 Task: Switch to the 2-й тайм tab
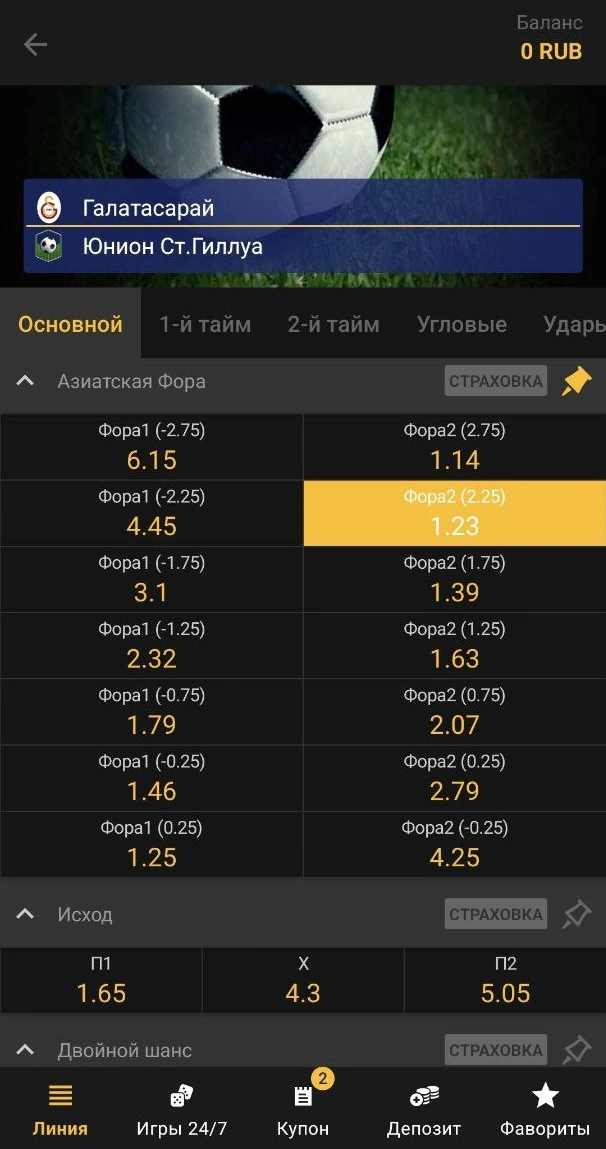tap(333, 324)
